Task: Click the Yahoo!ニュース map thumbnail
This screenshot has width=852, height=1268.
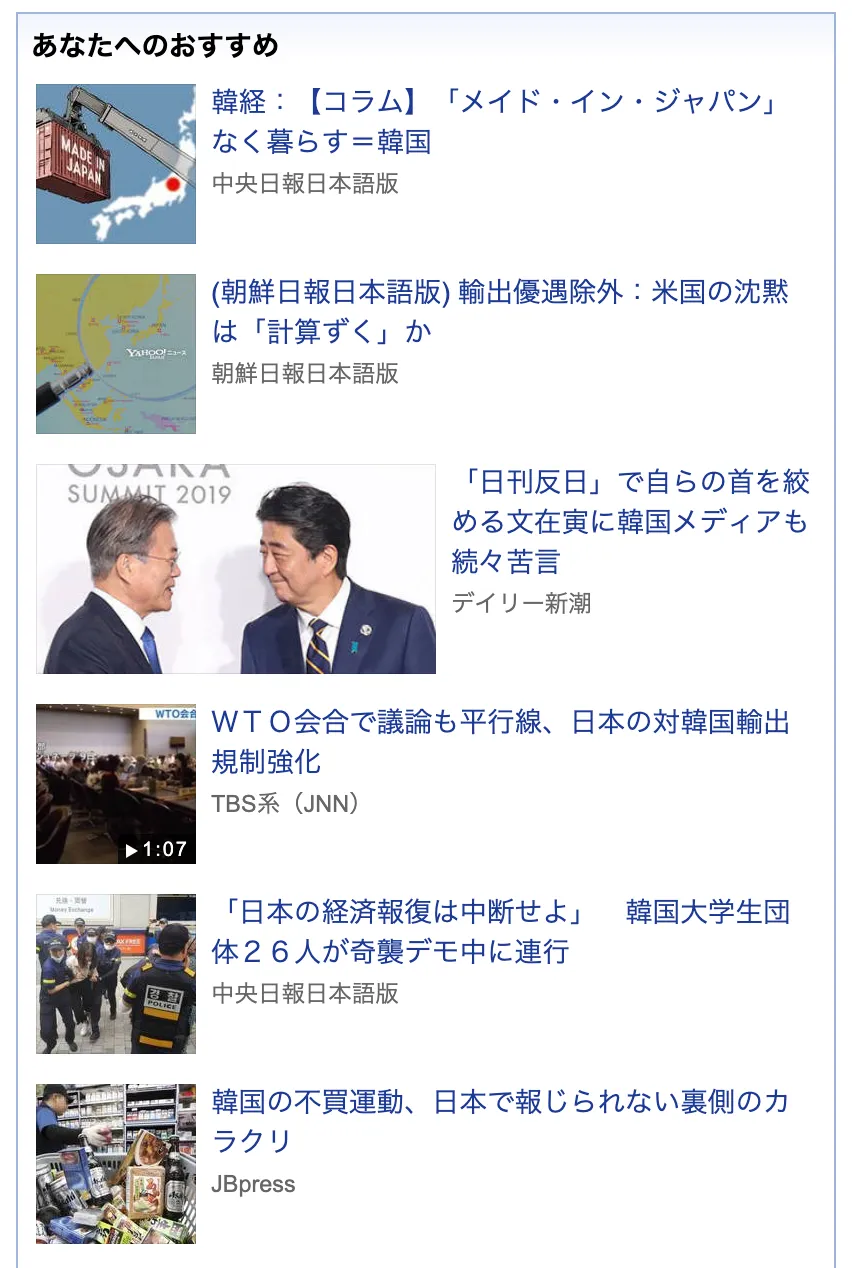Action: point(115,352)
